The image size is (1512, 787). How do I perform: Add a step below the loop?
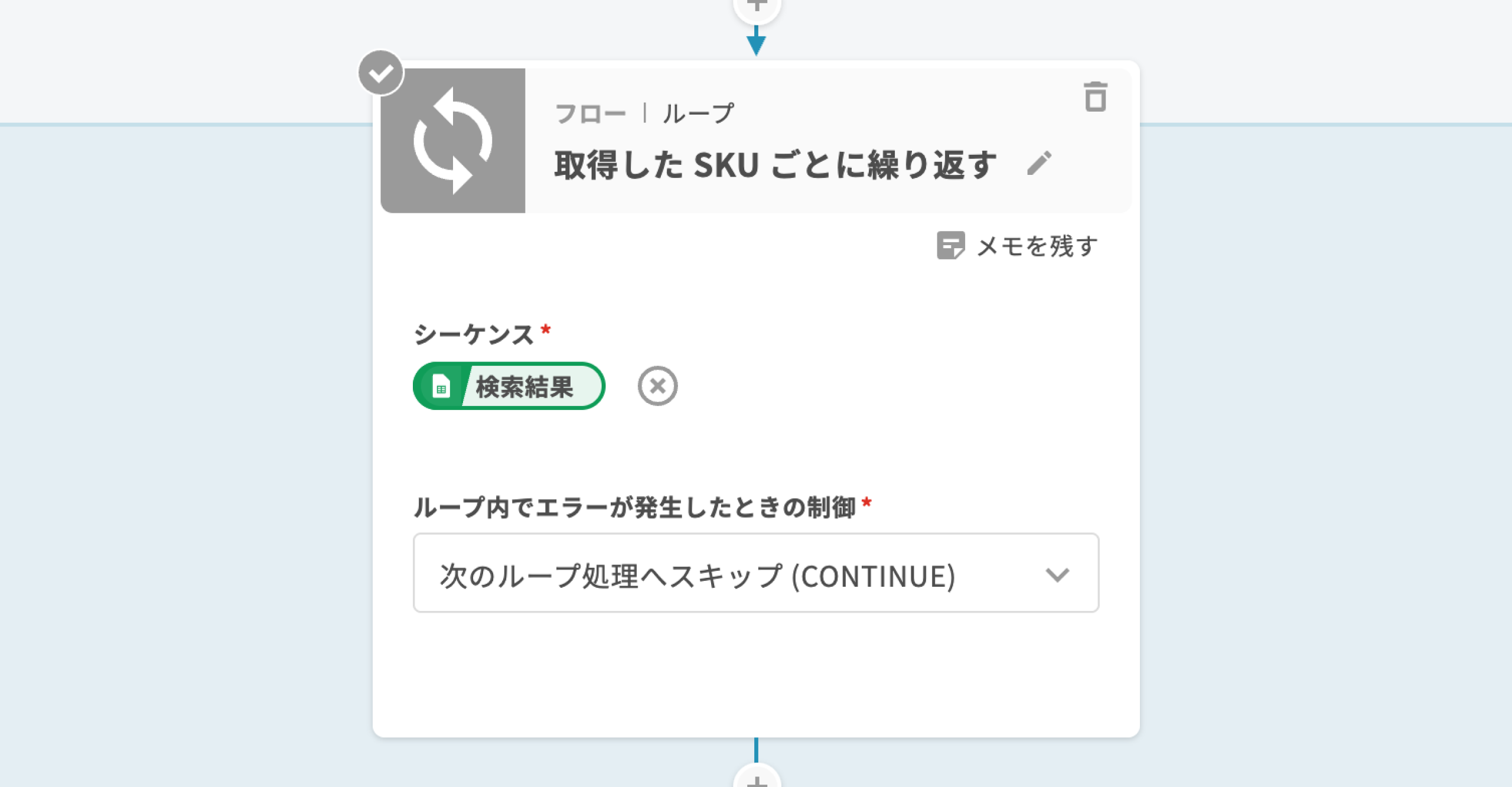[x=757, y=779]
